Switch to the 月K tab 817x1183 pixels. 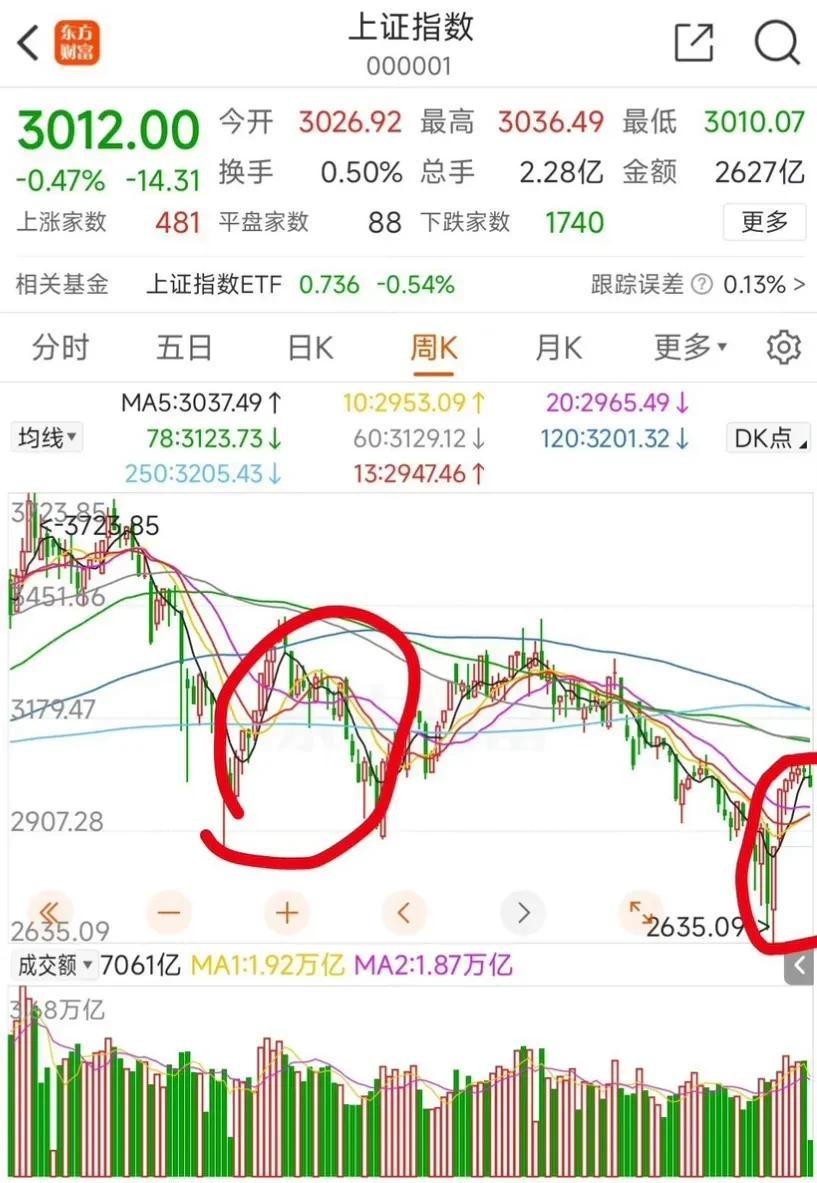557,347
